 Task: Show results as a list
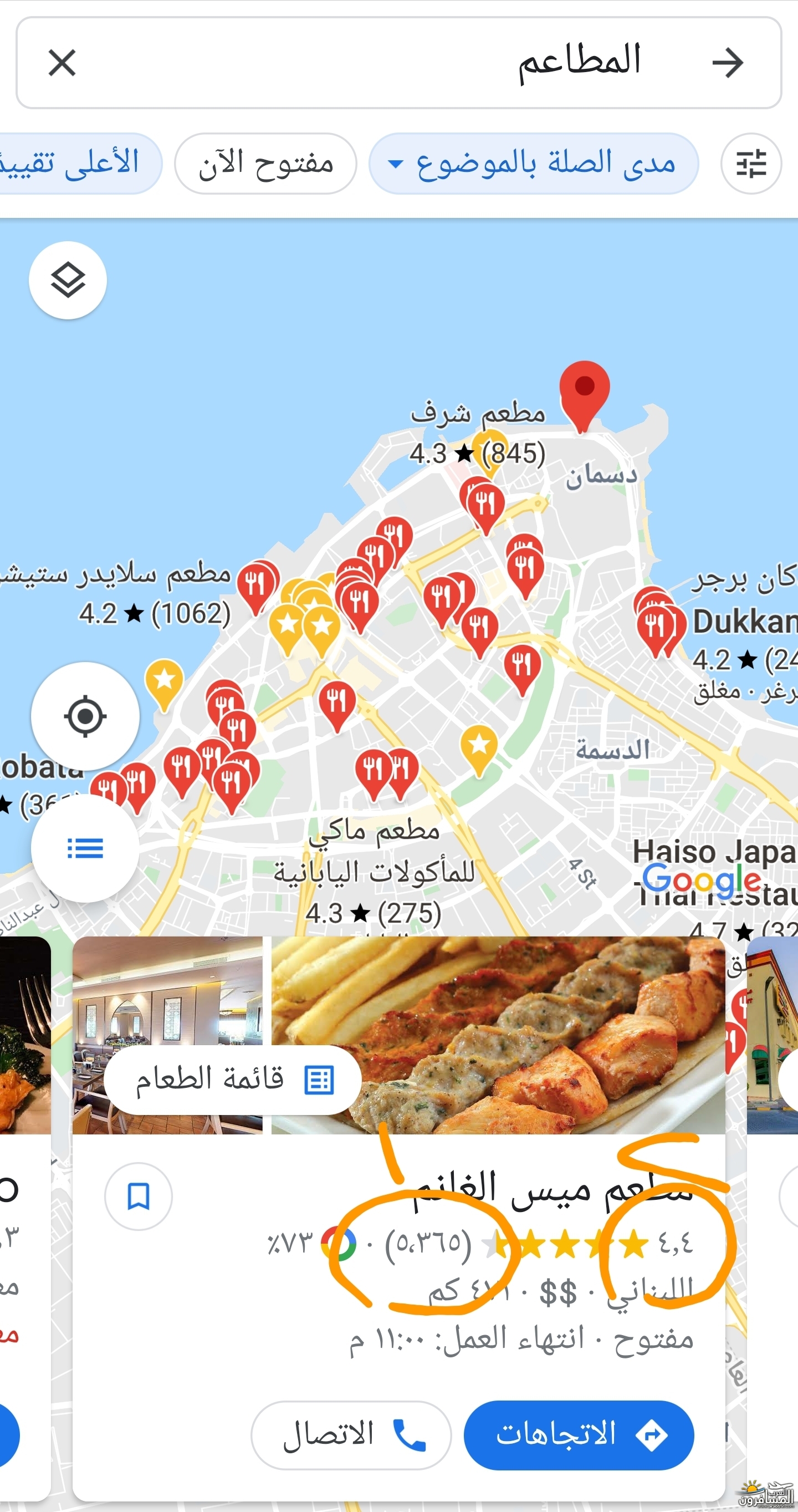point(85,848)
